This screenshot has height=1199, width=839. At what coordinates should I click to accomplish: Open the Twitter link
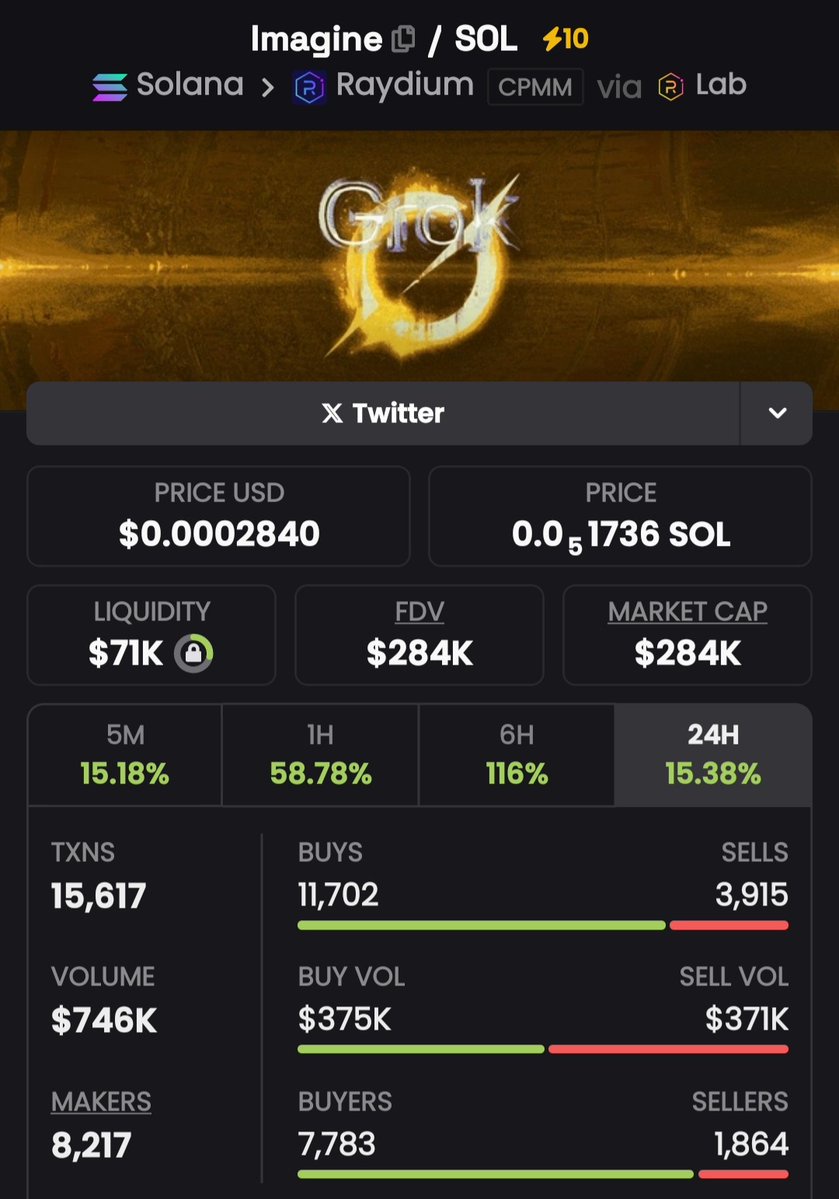point(383,413)
